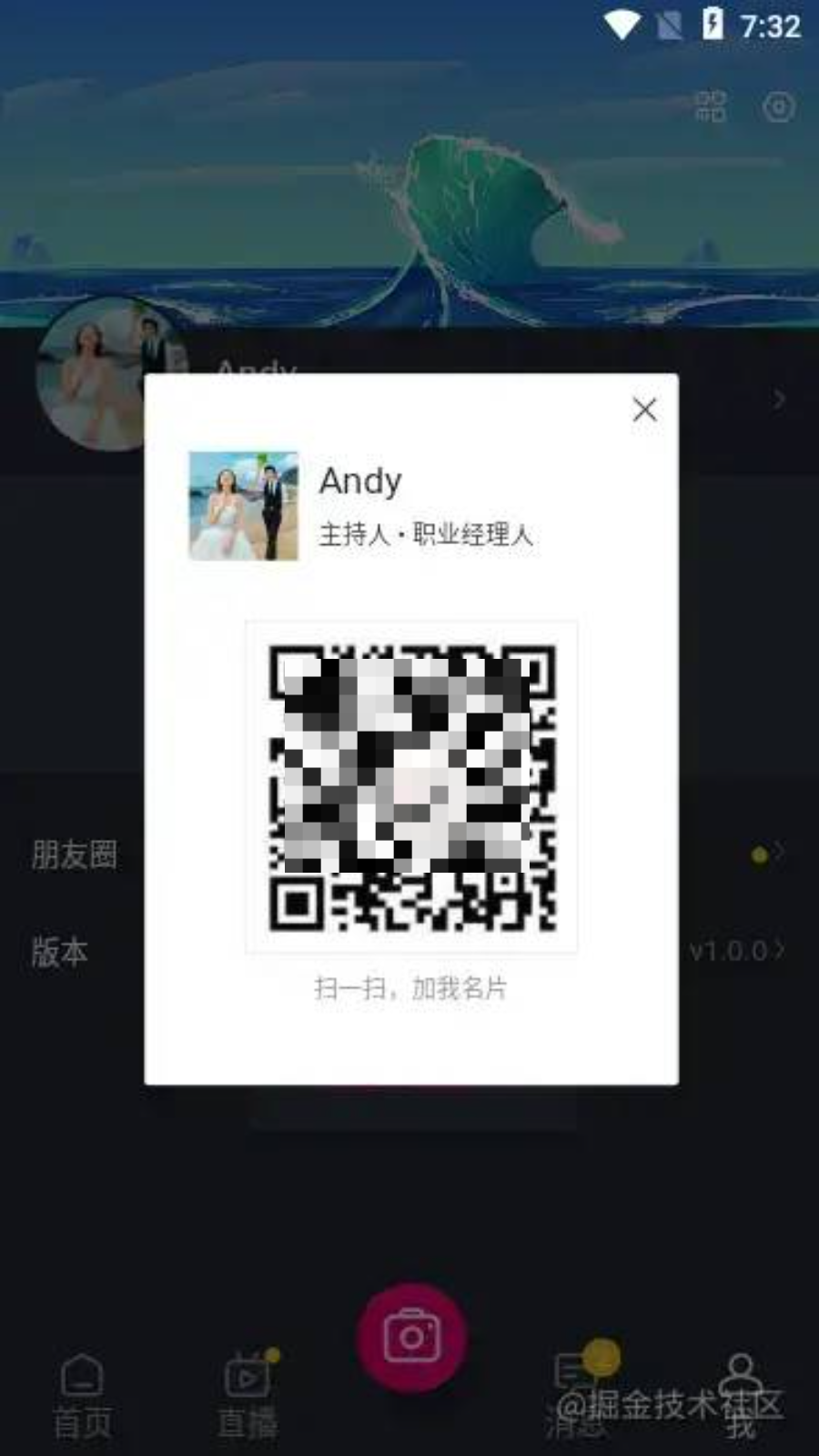819x1456 pixels.
Task: Open the 版本 v1.0.0 row
Action: pos(60,951)
